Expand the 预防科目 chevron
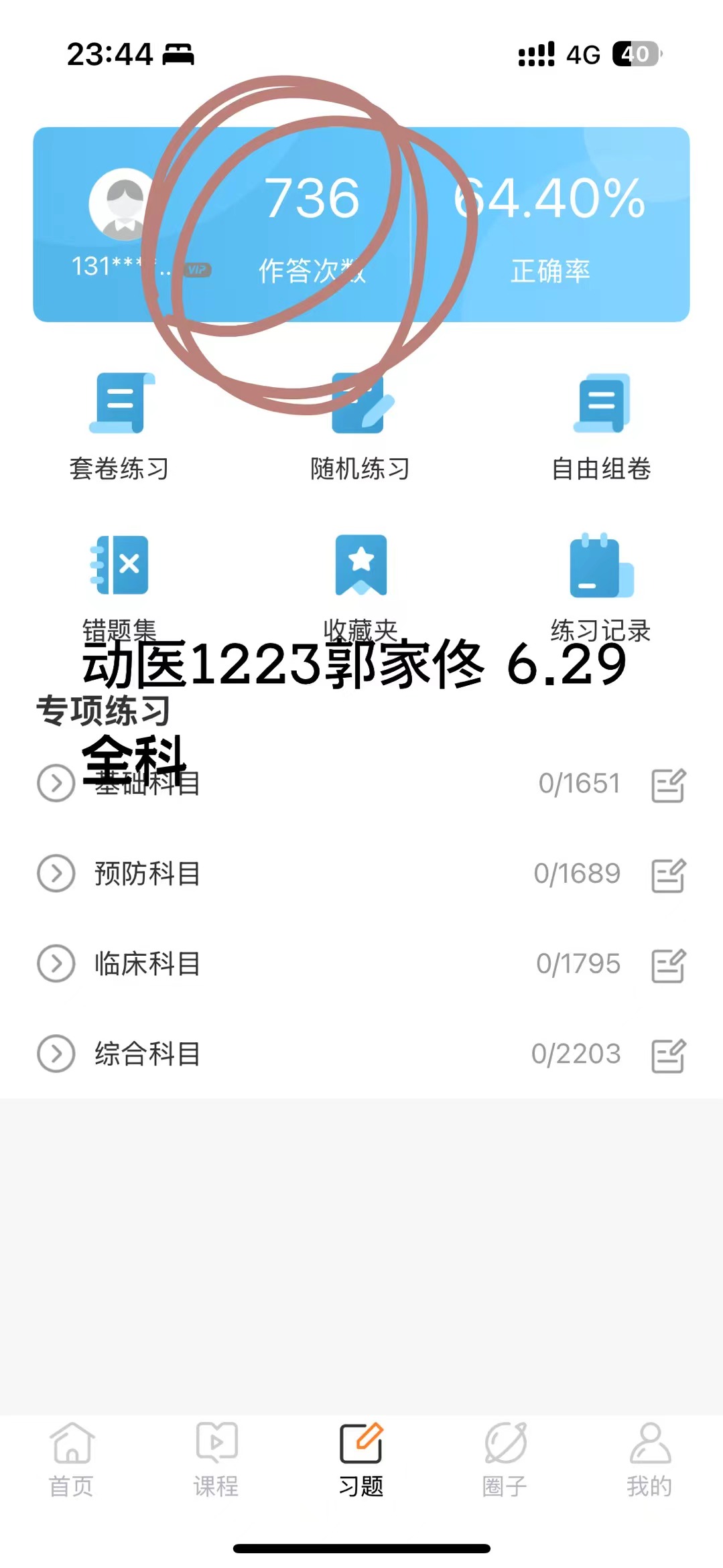This screenshot has width=723, height=1568. pos(56,873)
